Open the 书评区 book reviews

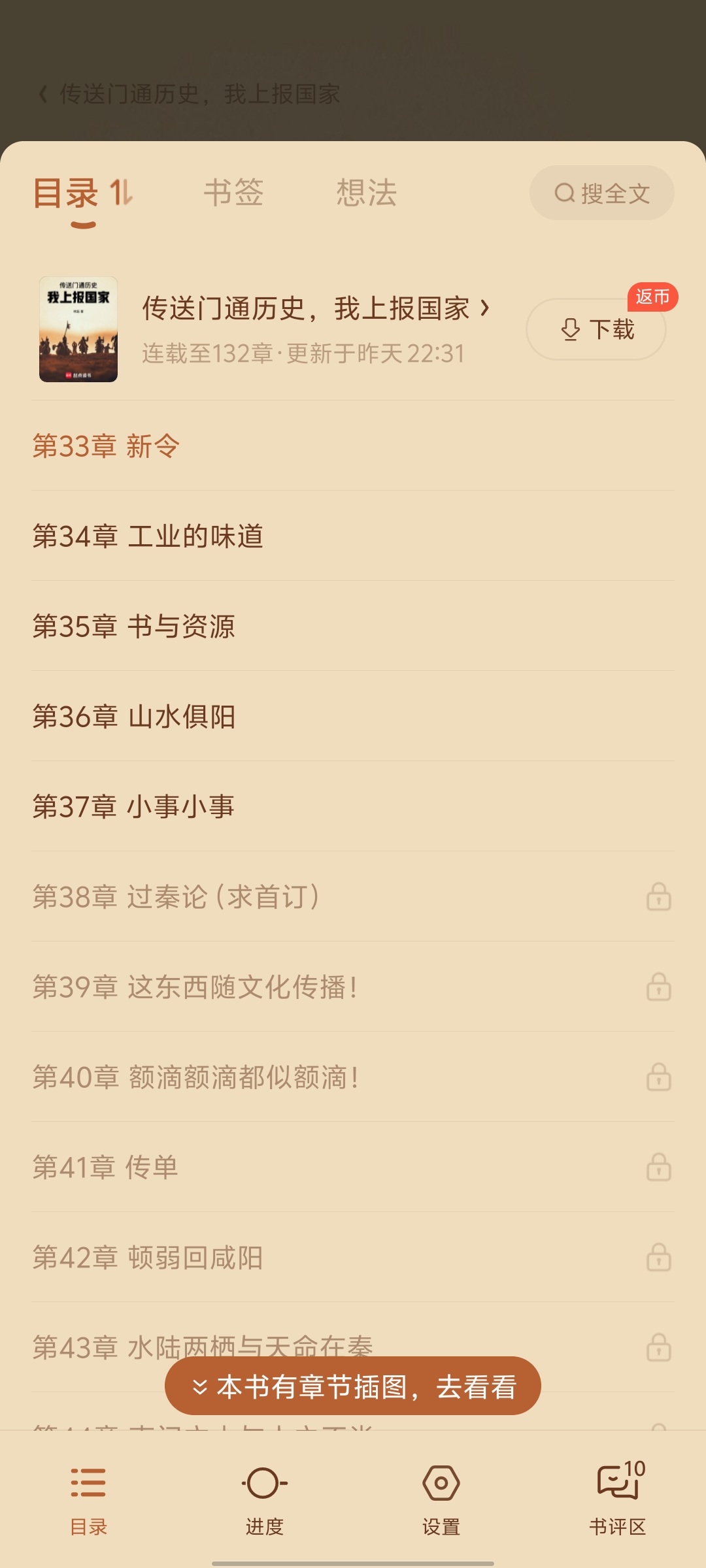[618, 1497]
